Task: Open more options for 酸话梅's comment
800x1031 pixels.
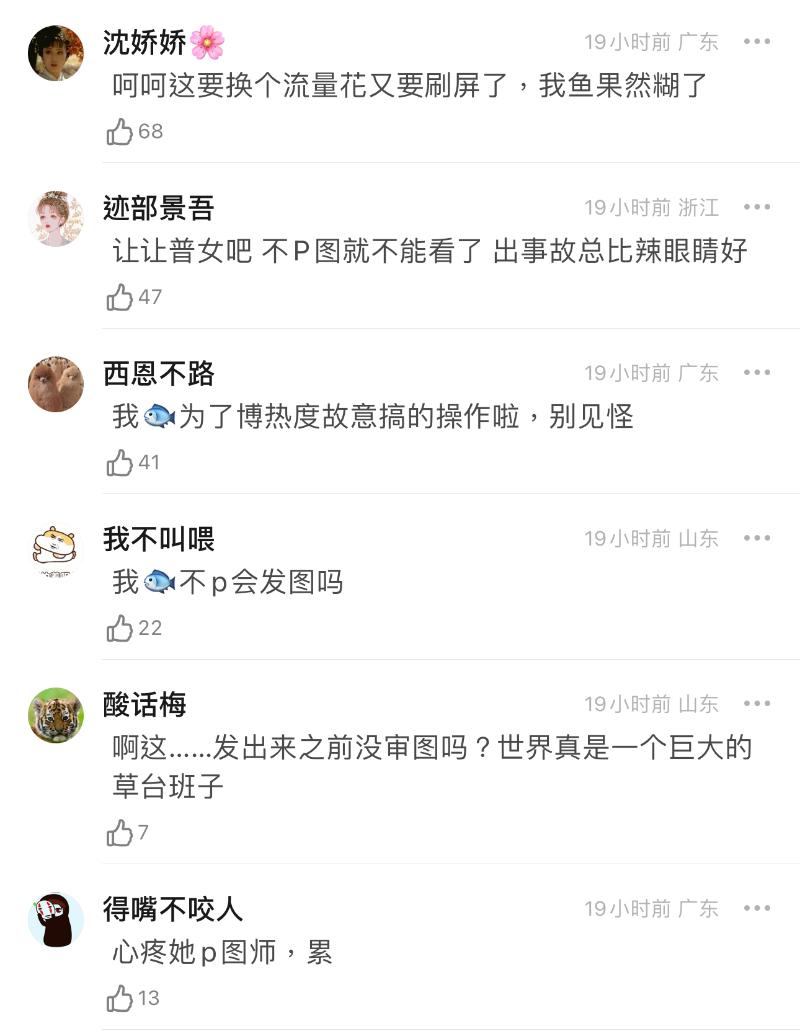Action: (757, 704)
